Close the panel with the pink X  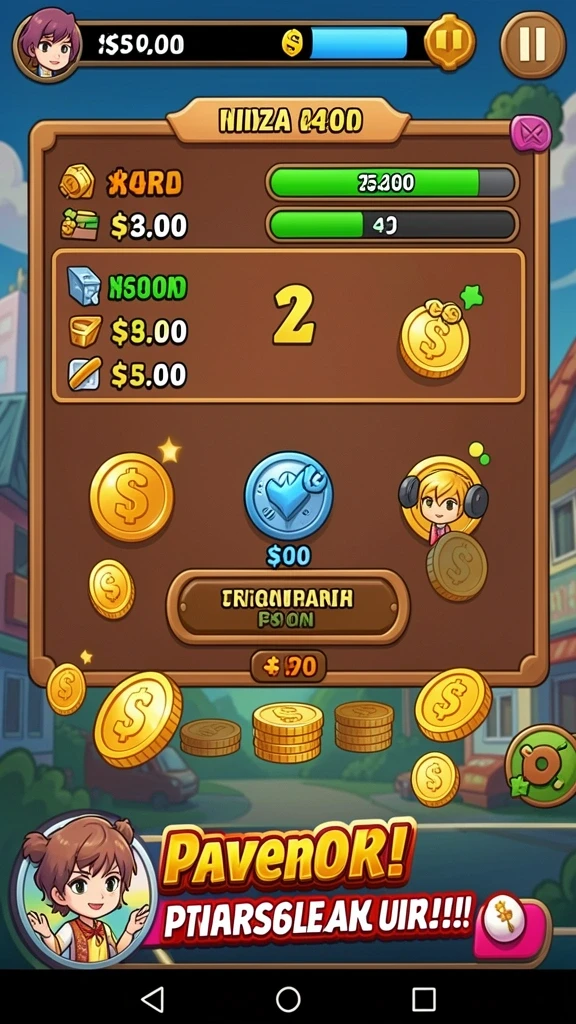pos(531,133)
